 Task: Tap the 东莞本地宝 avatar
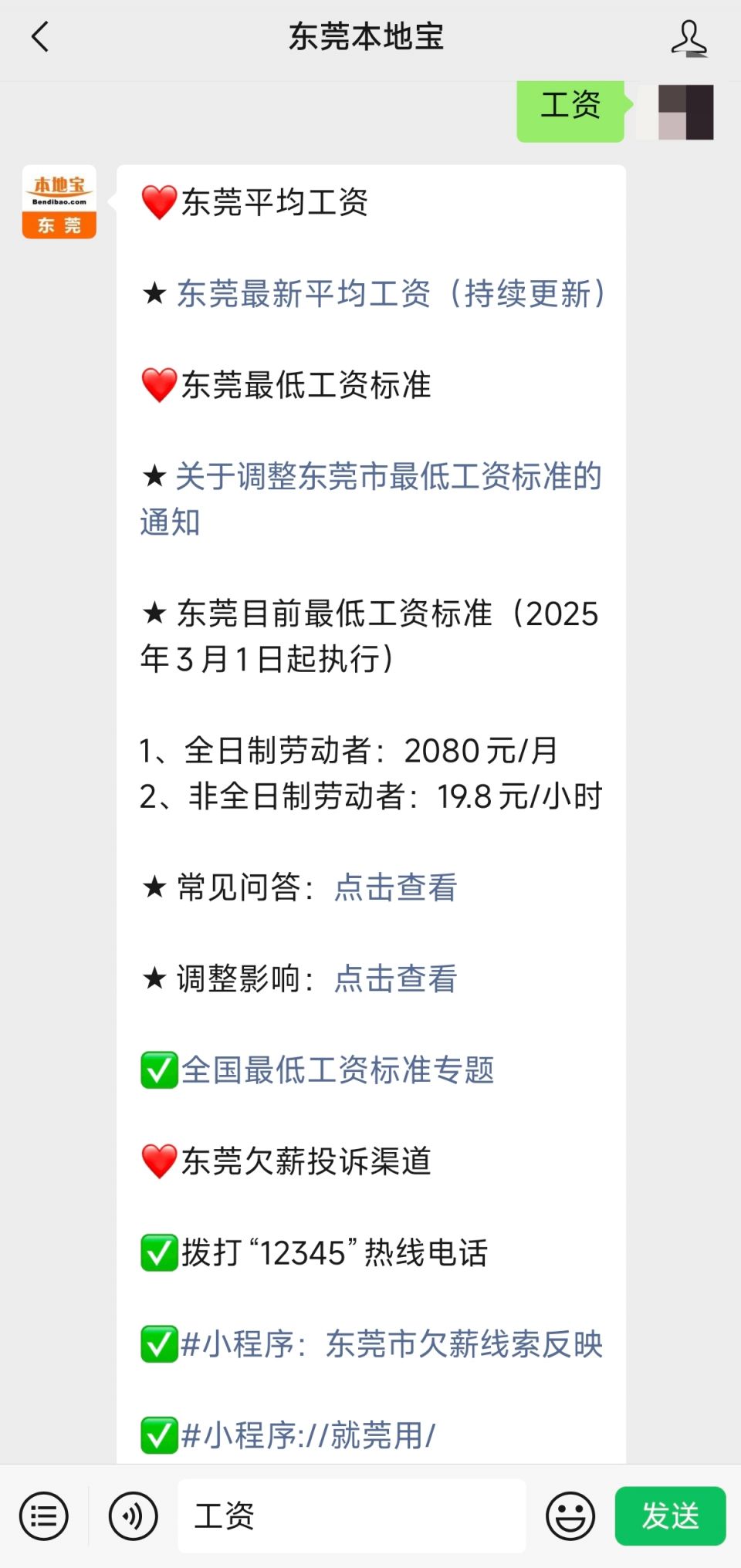(x=59, y=202)
